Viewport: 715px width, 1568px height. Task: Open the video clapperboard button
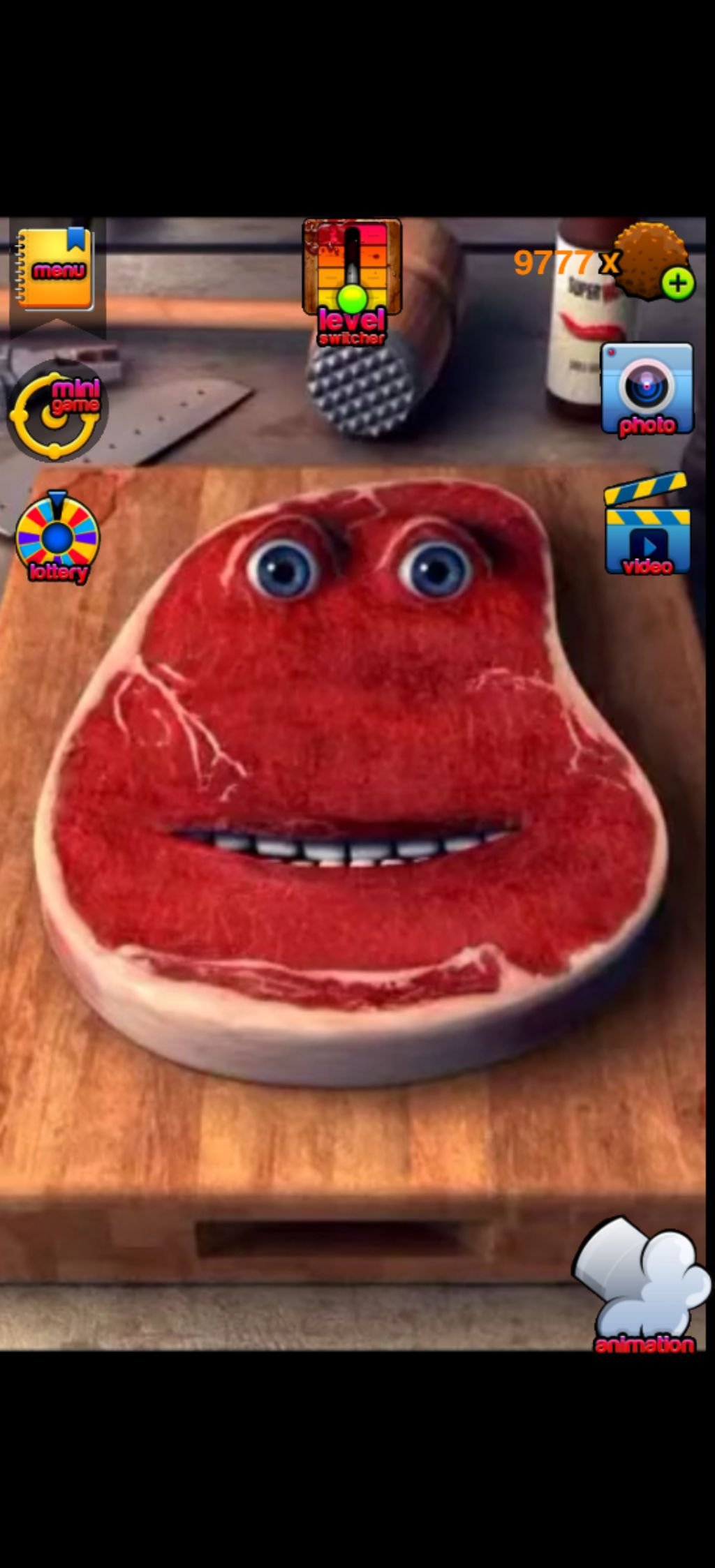647,526
